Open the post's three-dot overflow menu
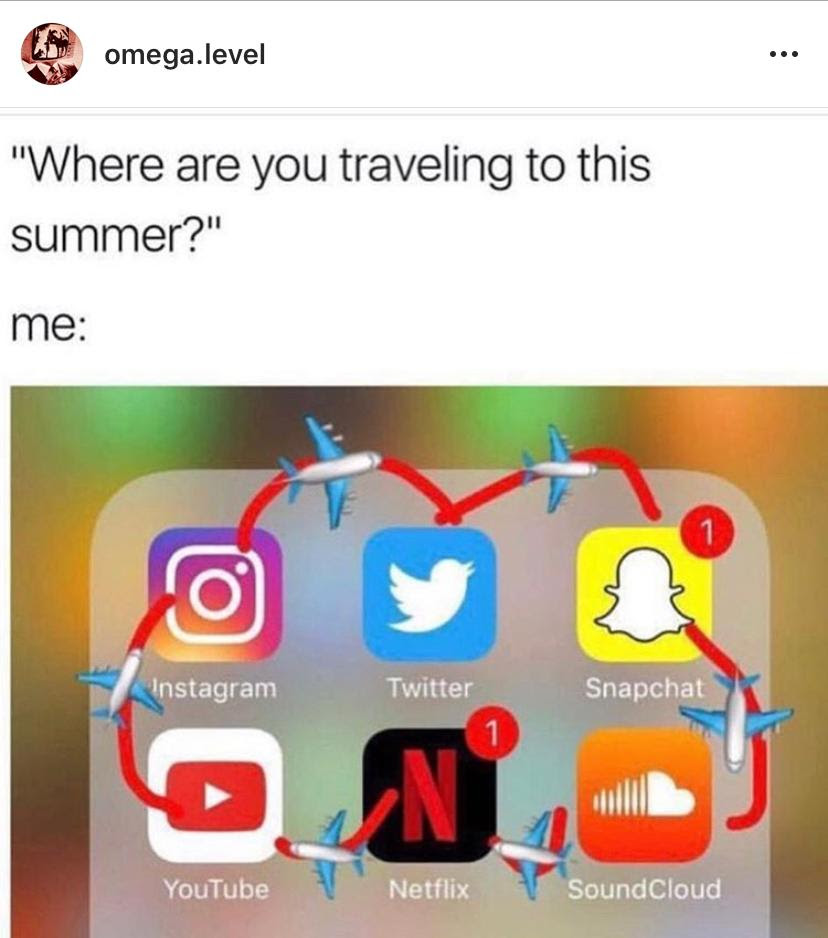The image size is (828, 938). click(x=783, y=54)
